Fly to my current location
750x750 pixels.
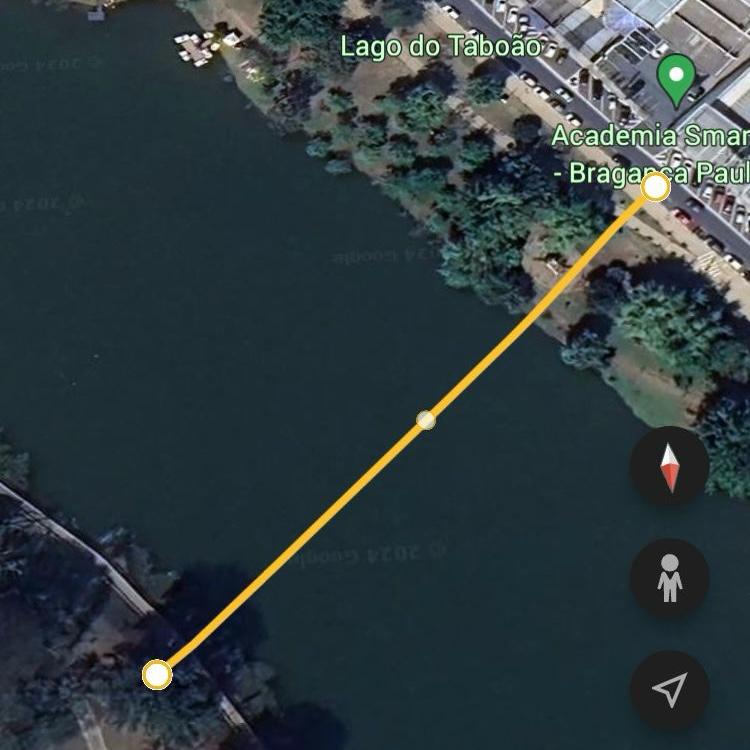(669, 688)
